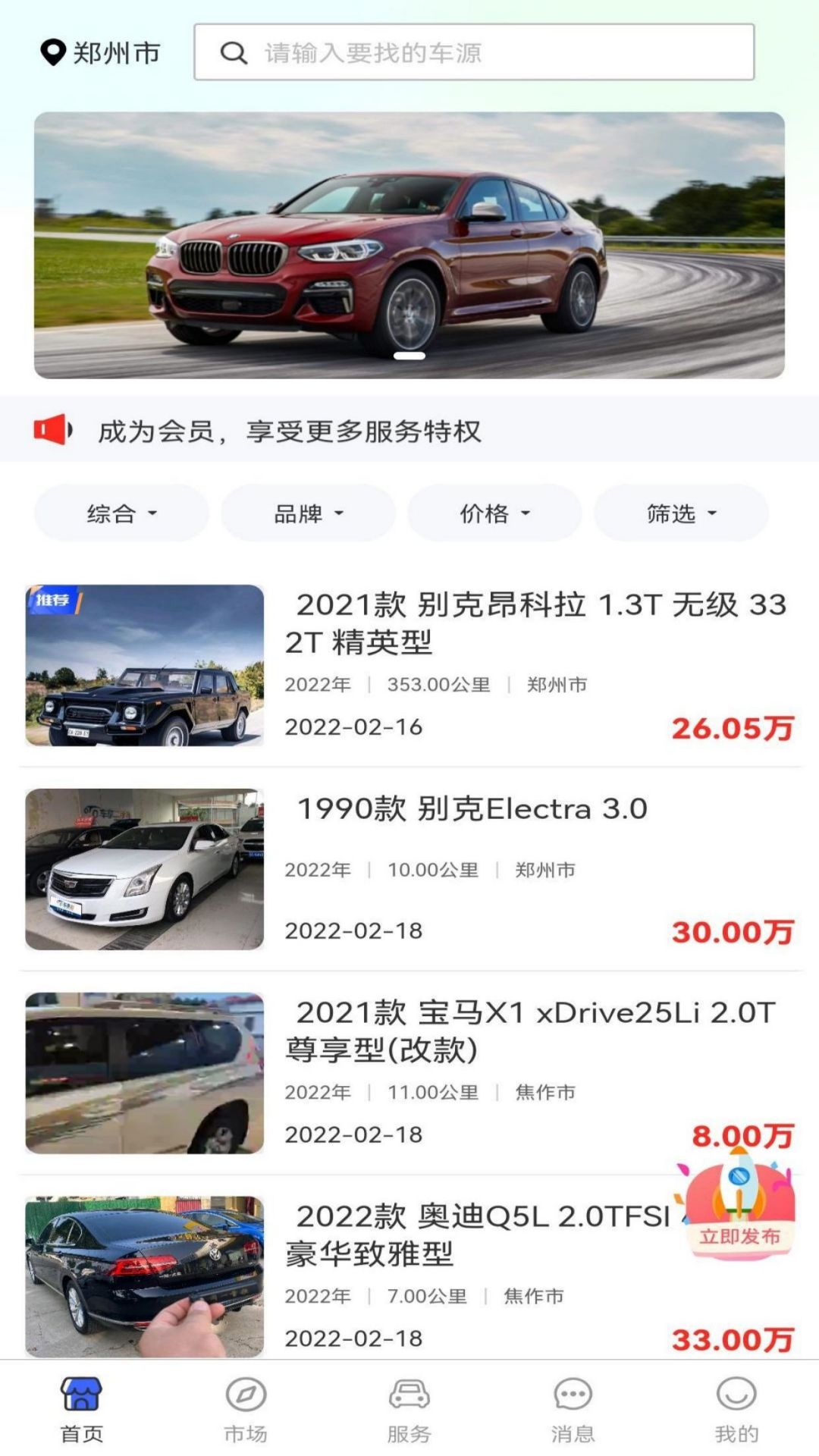Expand the 品牌 brand dropdown
Image resolution: width=819 pixels, height=1456 pixels.
(x=308, y=513)
